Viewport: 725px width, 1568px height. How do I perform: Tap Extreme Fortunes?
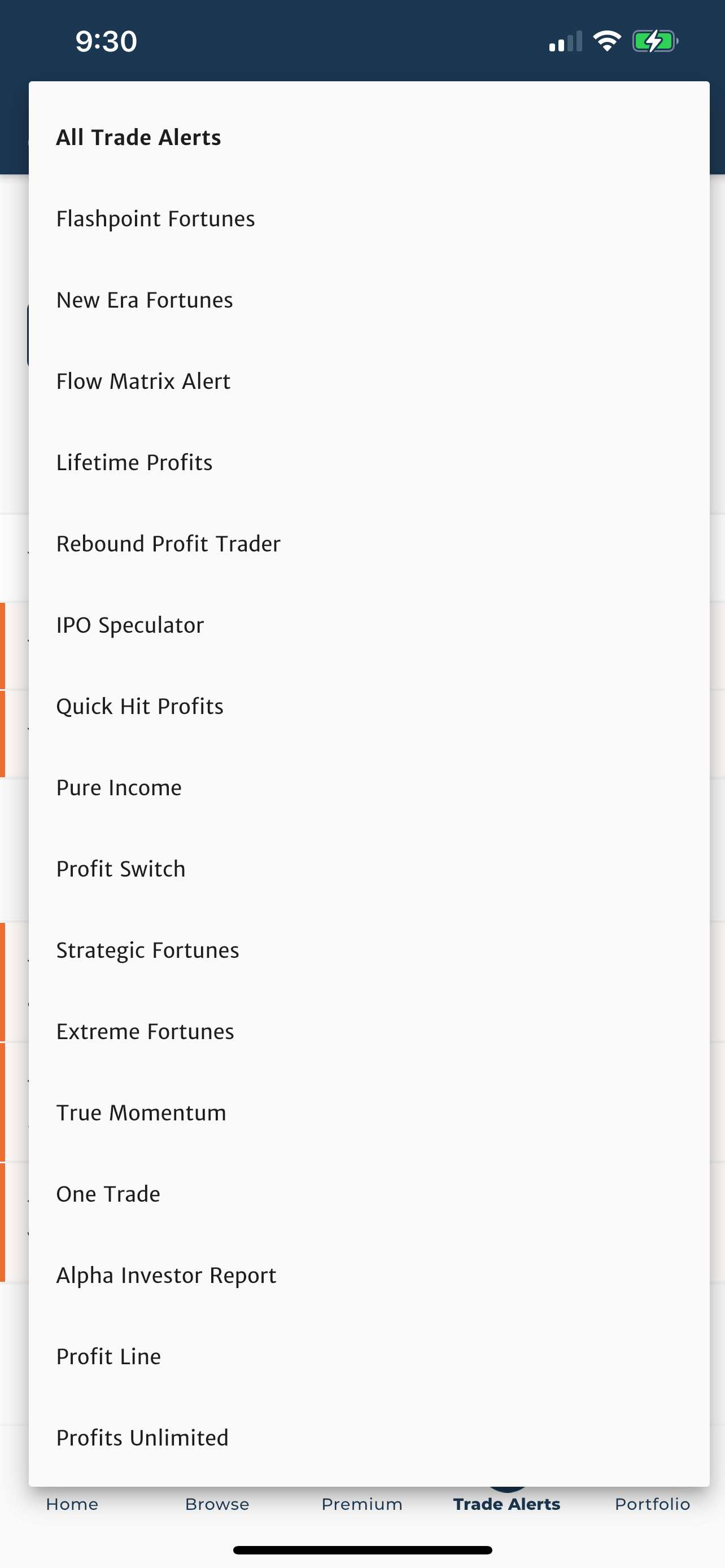click(369, 1032)
